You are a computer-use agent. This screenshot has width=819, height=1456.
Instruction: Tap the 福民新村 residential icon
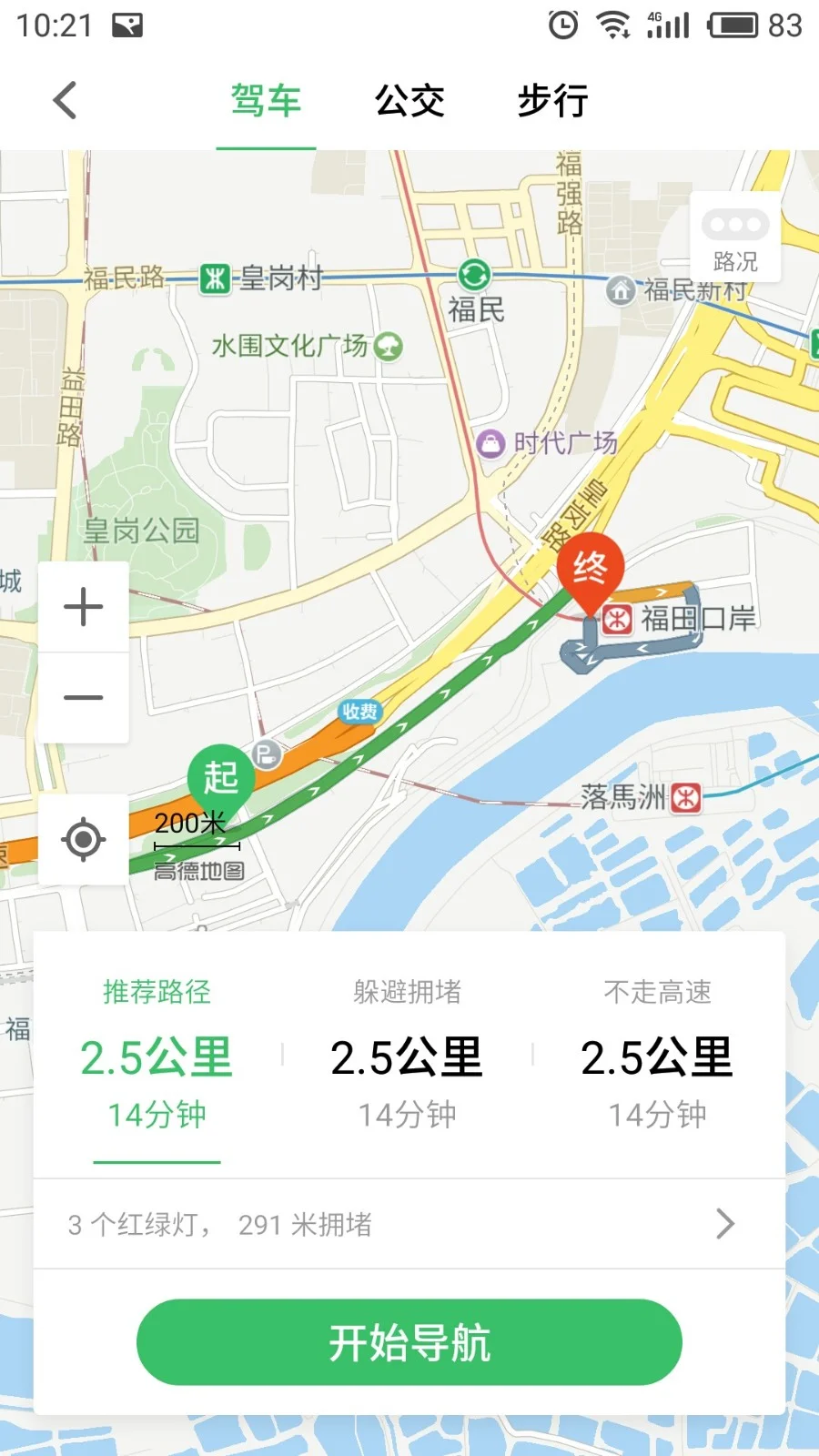click(622, 291)
